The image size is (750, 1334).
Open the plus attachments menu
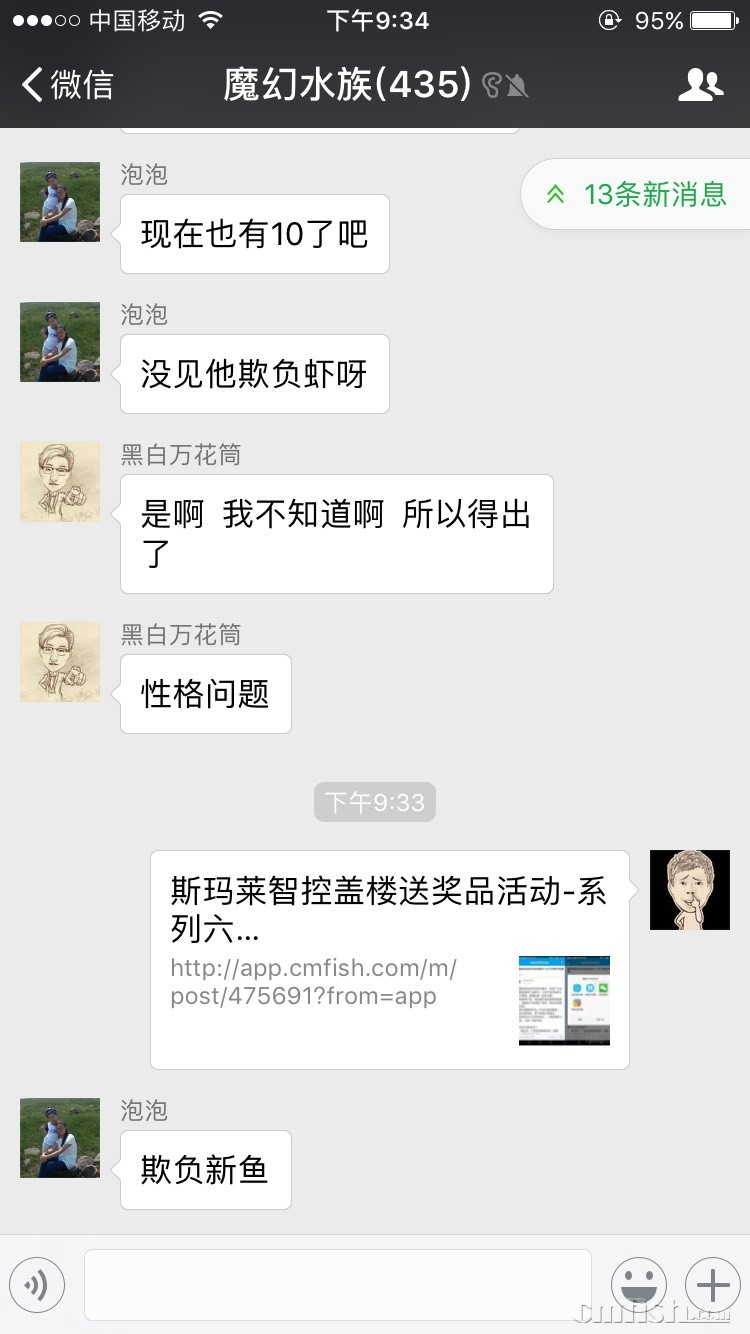(712, 1284)
